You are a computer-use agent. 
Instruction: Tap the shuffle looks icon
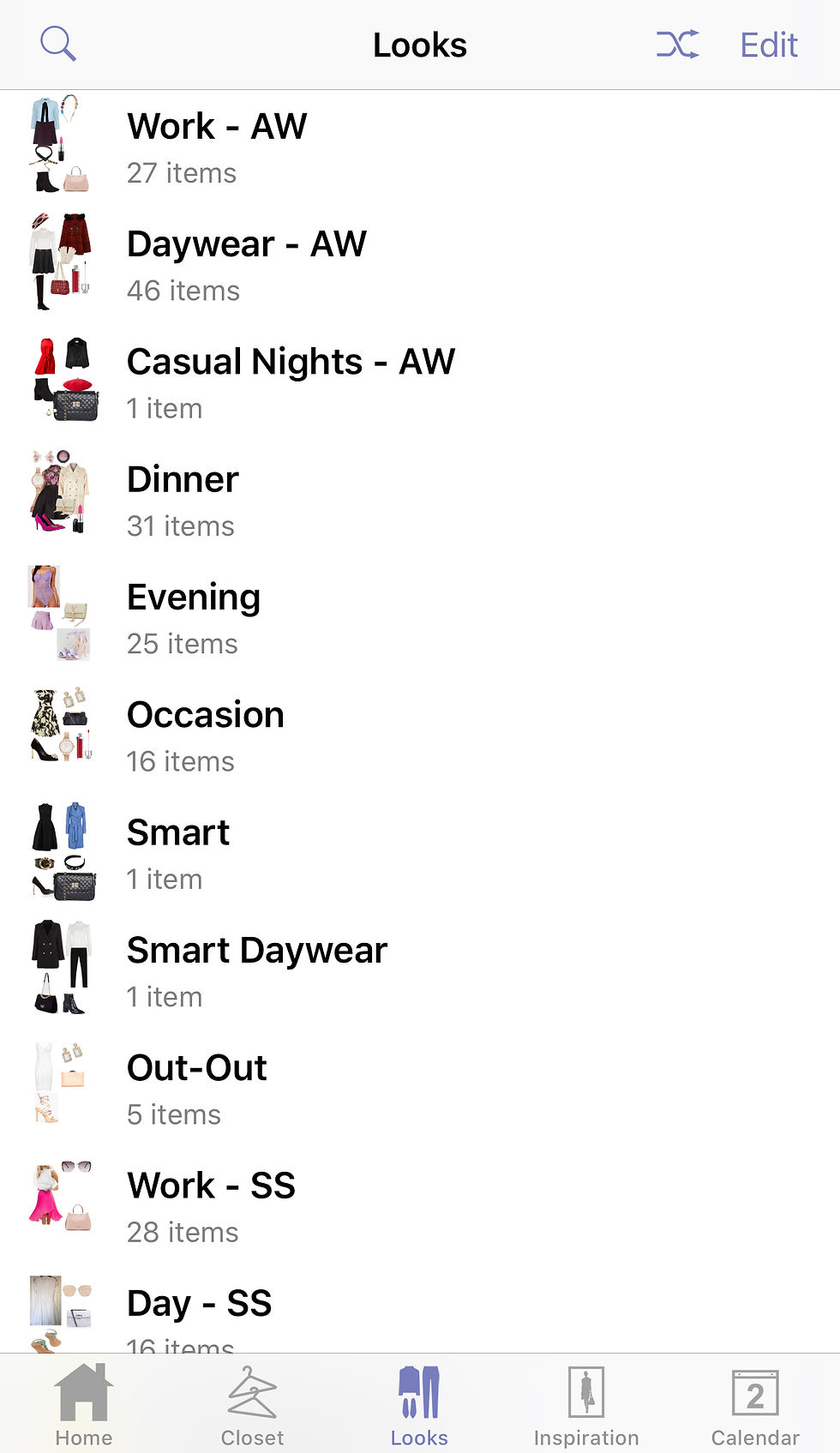coord(677,44)
